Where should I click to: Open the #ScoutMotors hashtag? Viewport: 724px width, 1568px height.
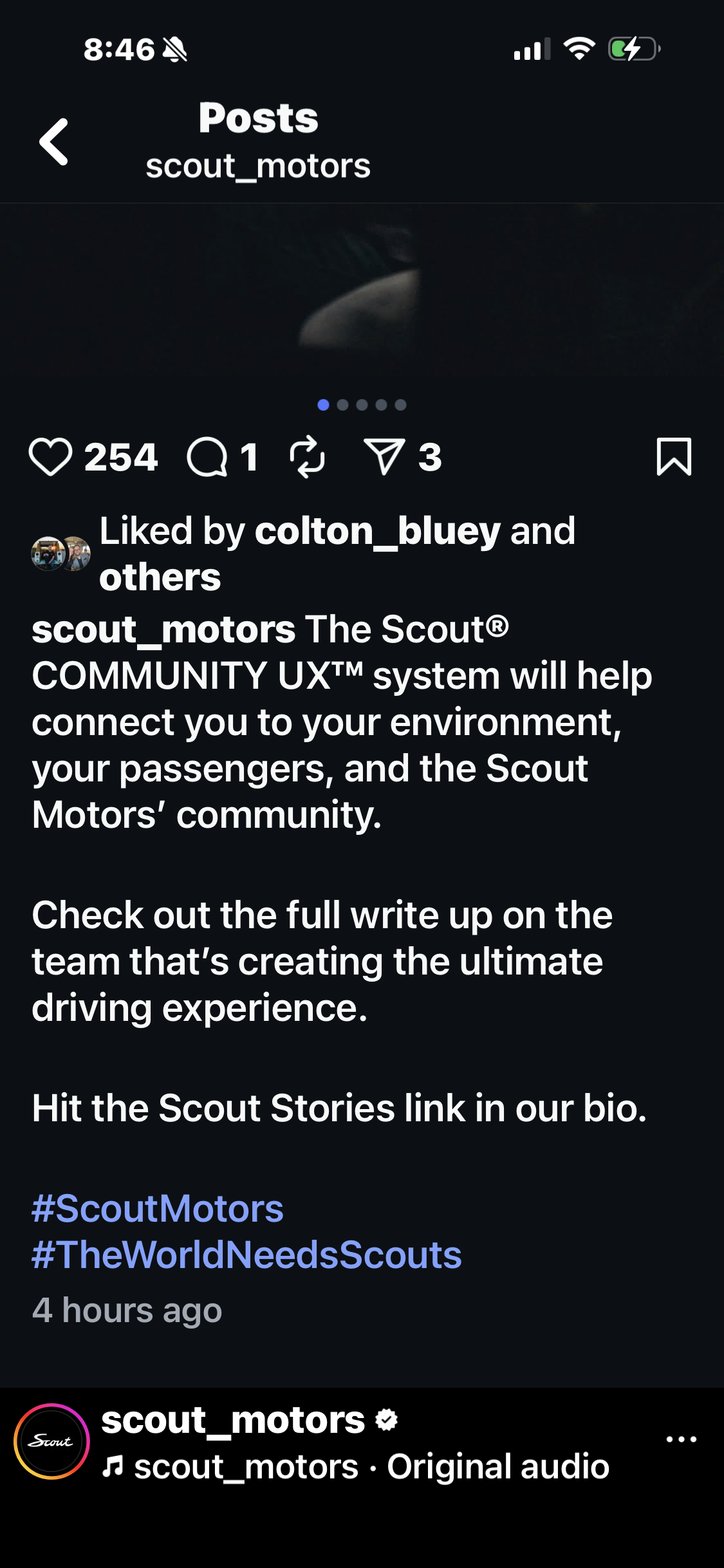[158, 1209]
